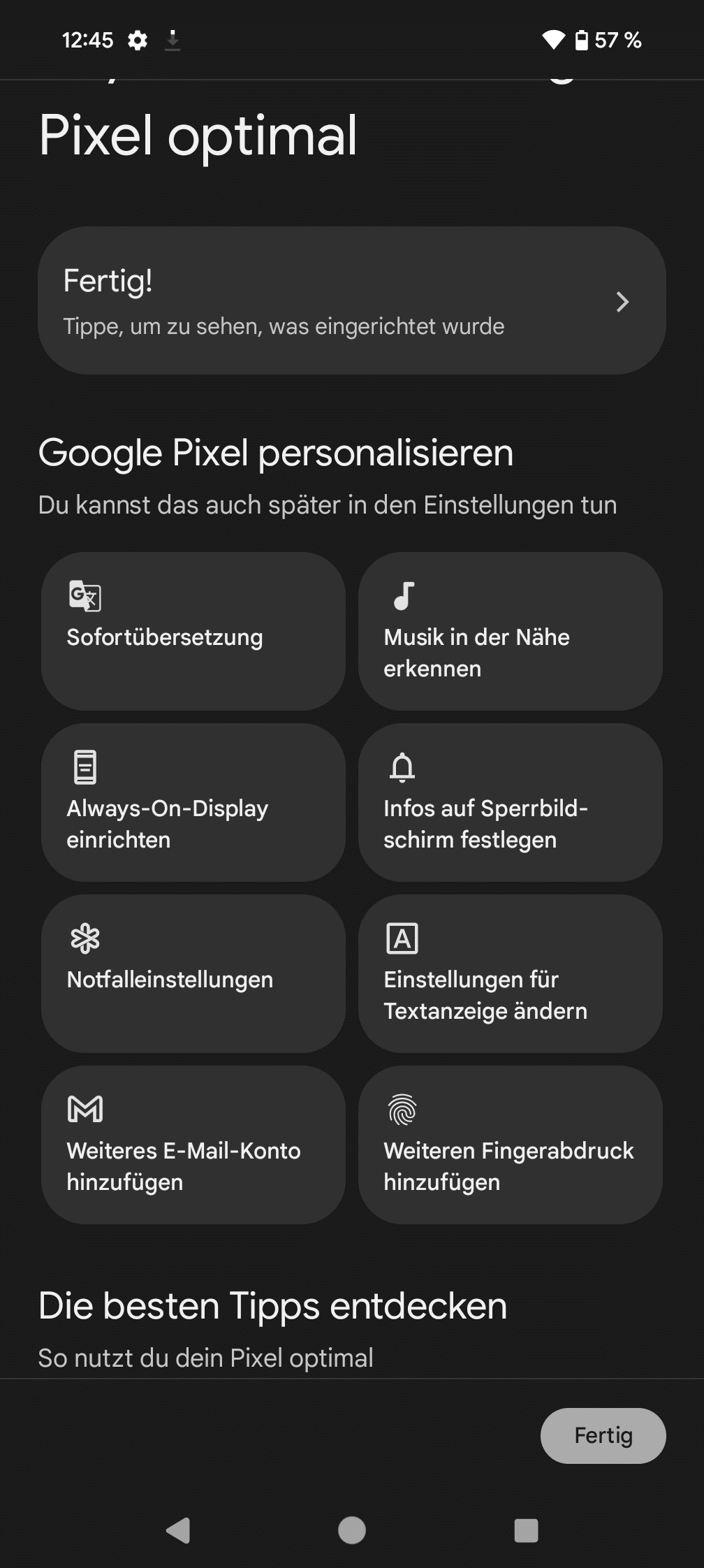Add Weiteres E-Mail-Konto
Viewport: 704px width, 1568px height.
coord(193,1145)
